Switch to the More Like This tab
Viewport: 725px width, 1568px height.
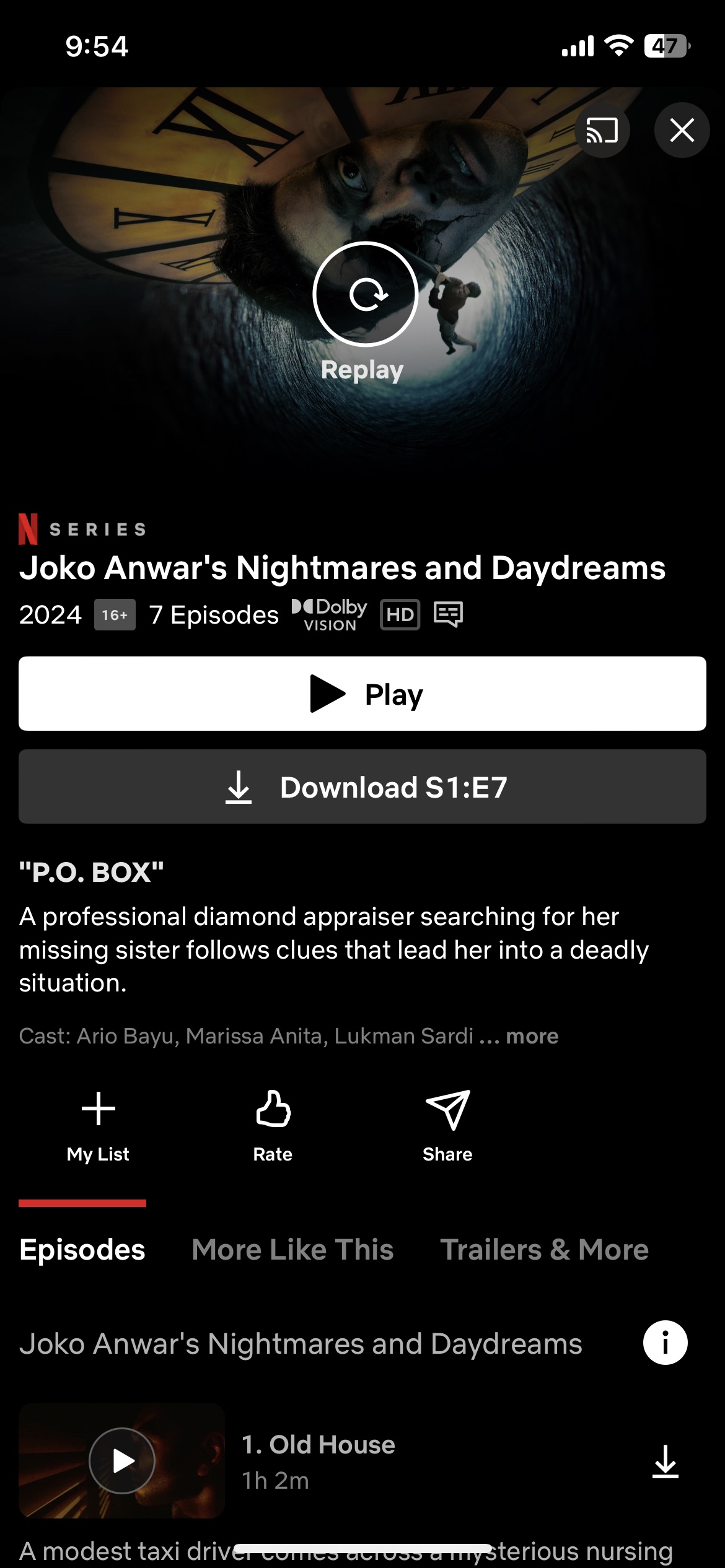click(x=292, y=1250)
